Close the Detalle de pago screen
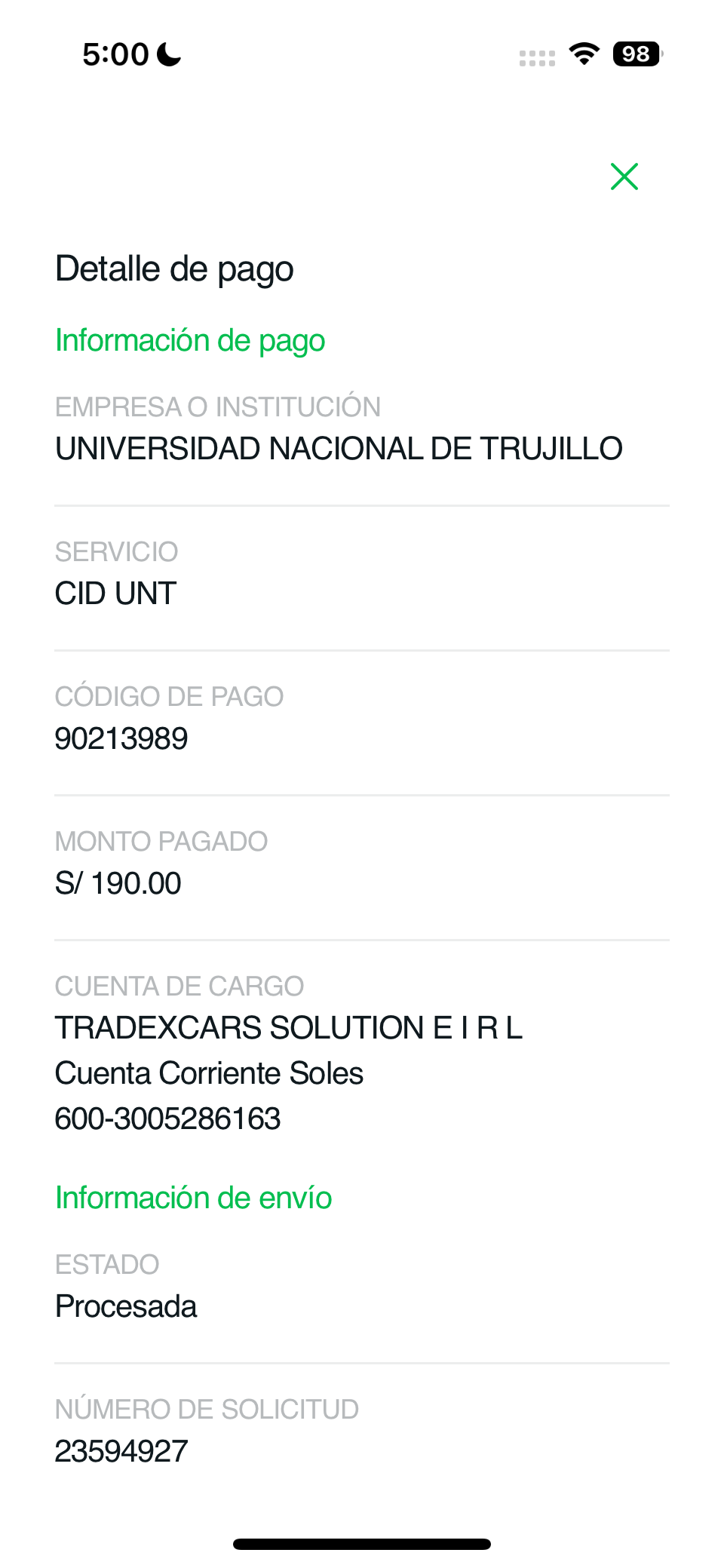Screen dimensions: 724x1568 point(624,176)
